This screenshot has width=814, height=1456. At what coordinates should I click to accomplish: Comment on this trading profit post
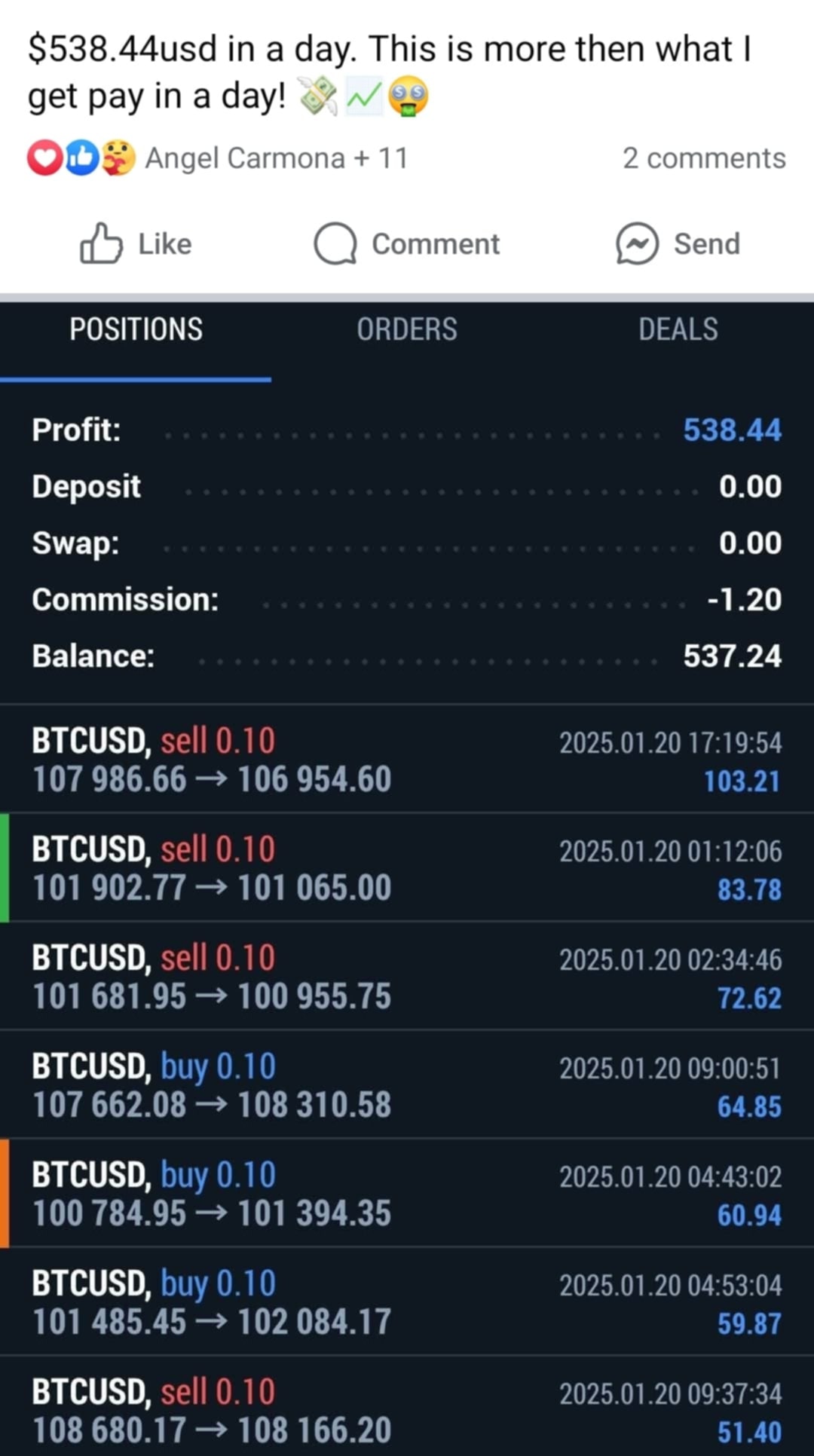(x=407, y=243)
